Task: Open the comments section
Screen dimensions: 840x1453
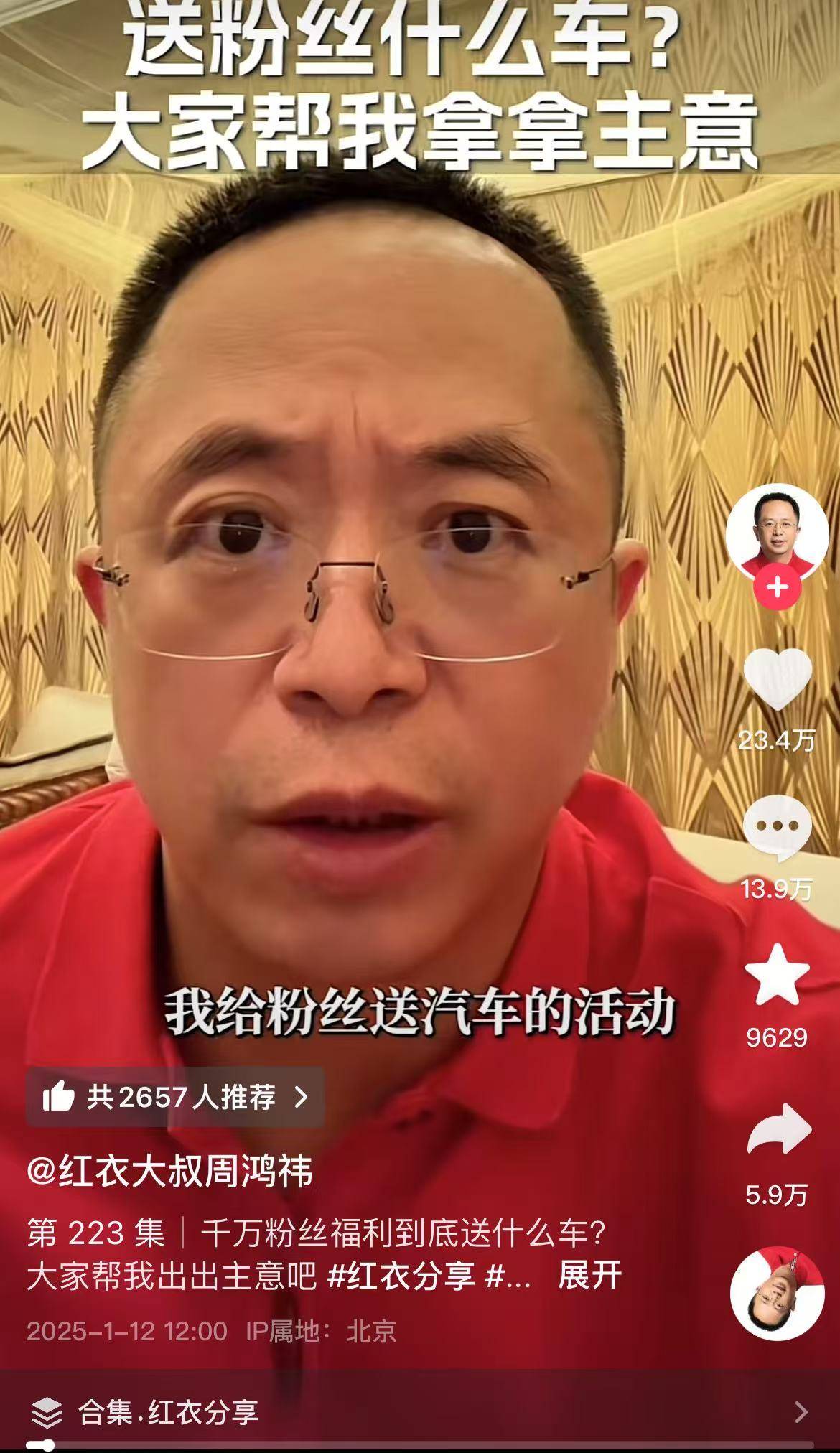Action: click(777, 829)
